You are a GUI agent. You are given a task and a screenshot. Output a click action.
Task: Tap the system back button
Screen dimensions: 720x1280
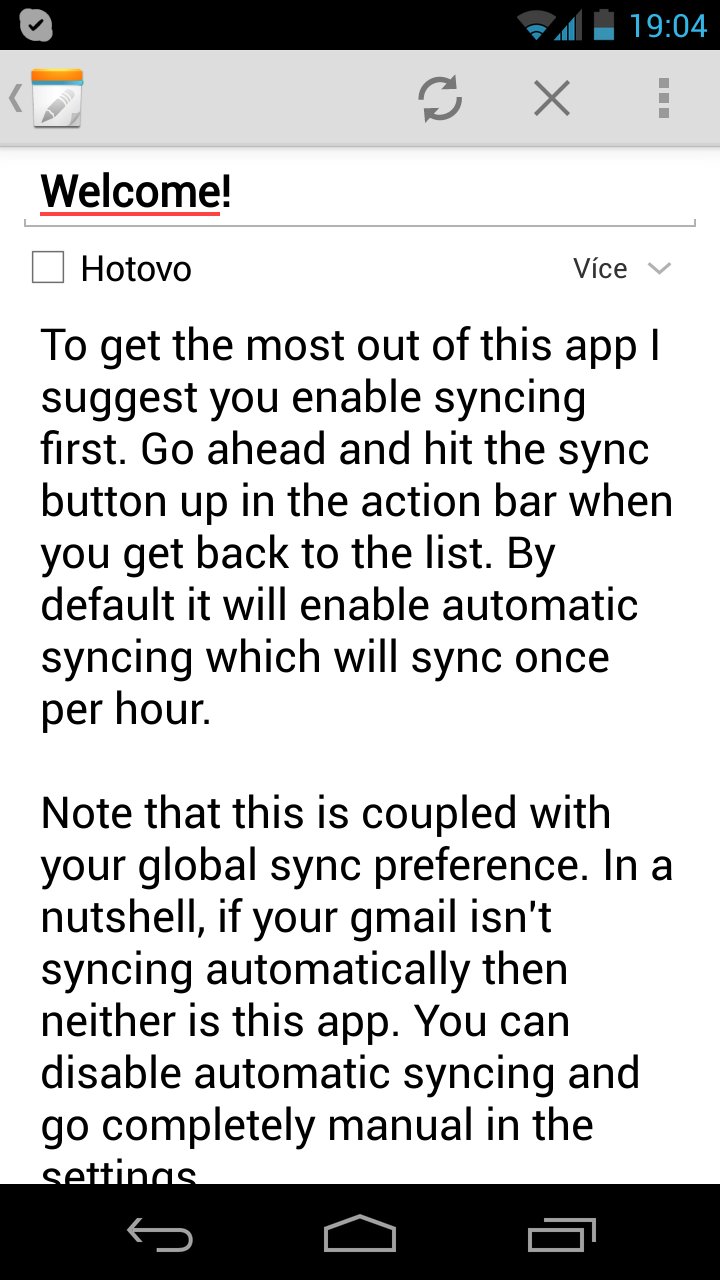coord(160,1235)
